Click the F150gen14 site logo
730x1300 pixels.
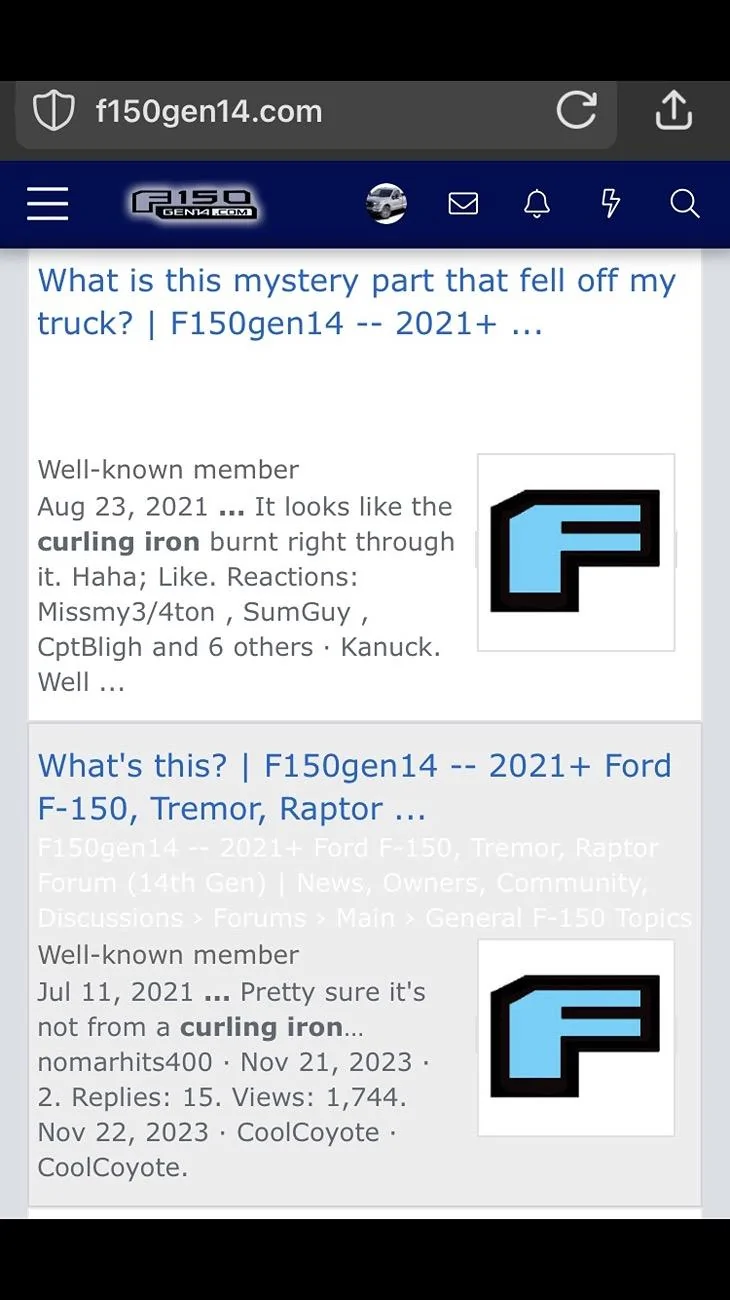(x=192, y=204)
